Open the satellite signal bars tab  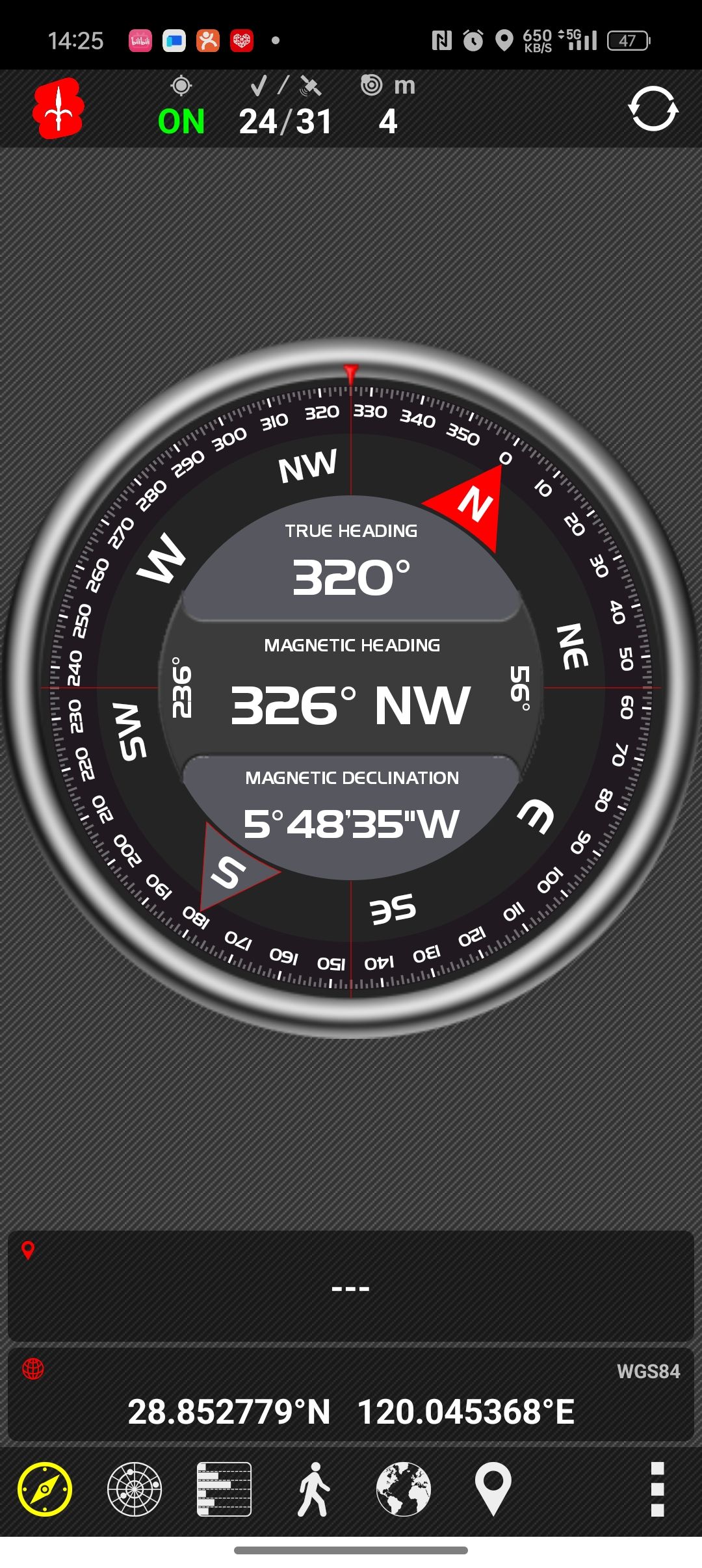click(x=224, y=1489)
